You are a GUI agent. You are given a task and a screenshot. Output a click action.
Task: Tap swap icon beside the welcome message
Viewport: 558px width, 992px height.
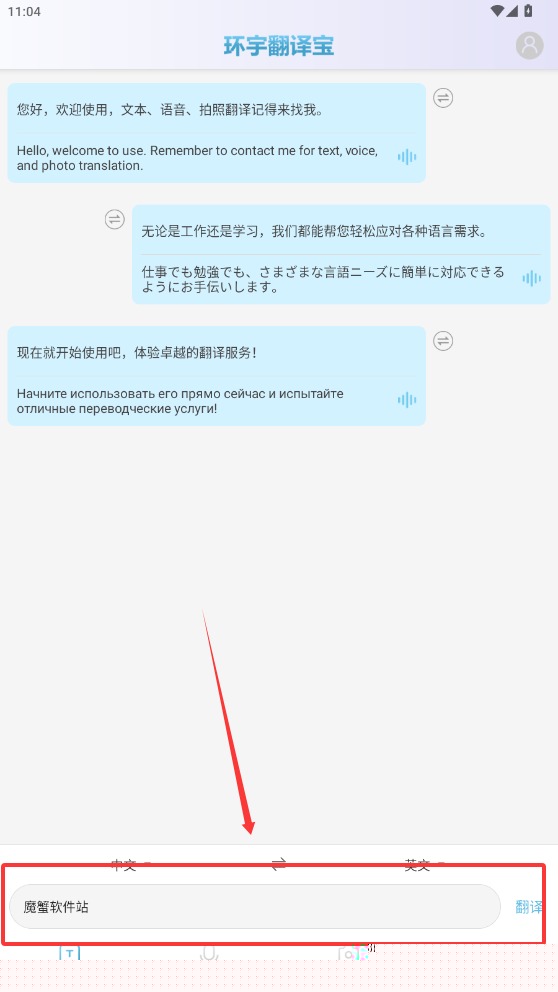tap(443, 98)
